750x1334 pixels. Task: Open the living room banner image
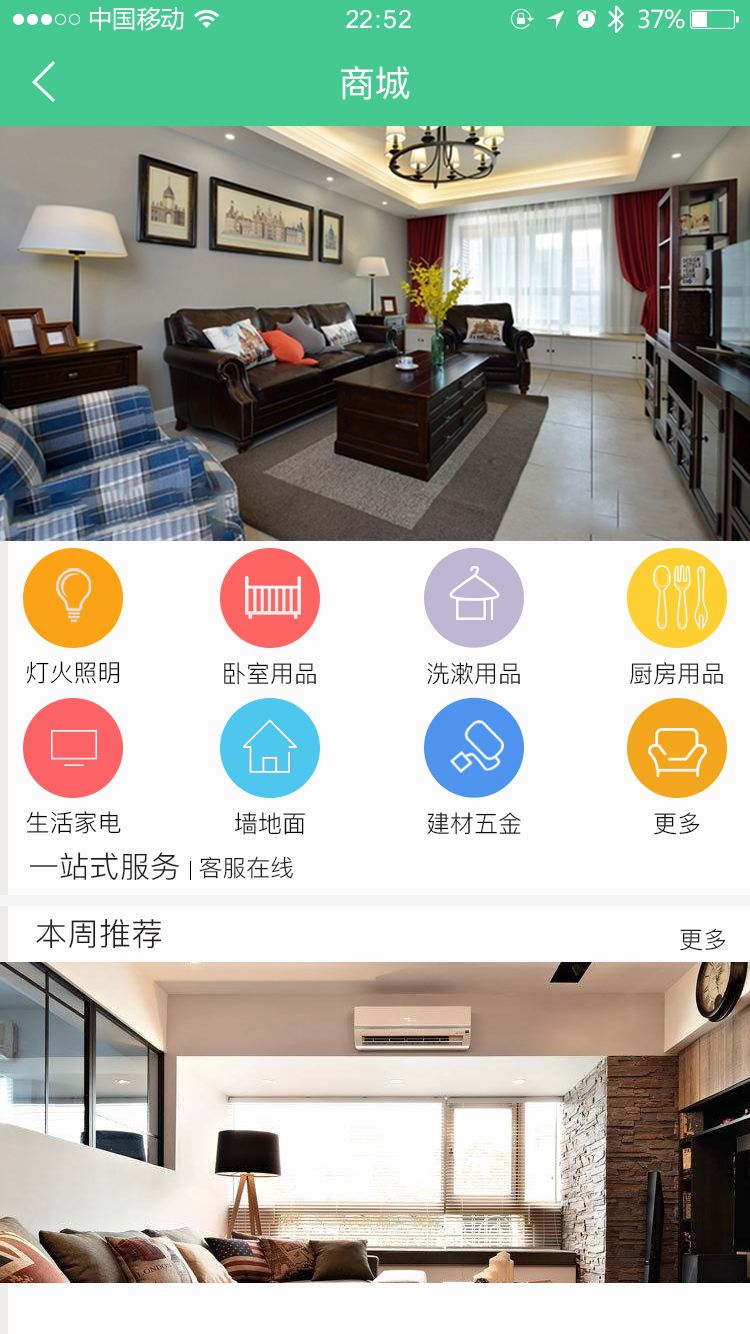375,333
